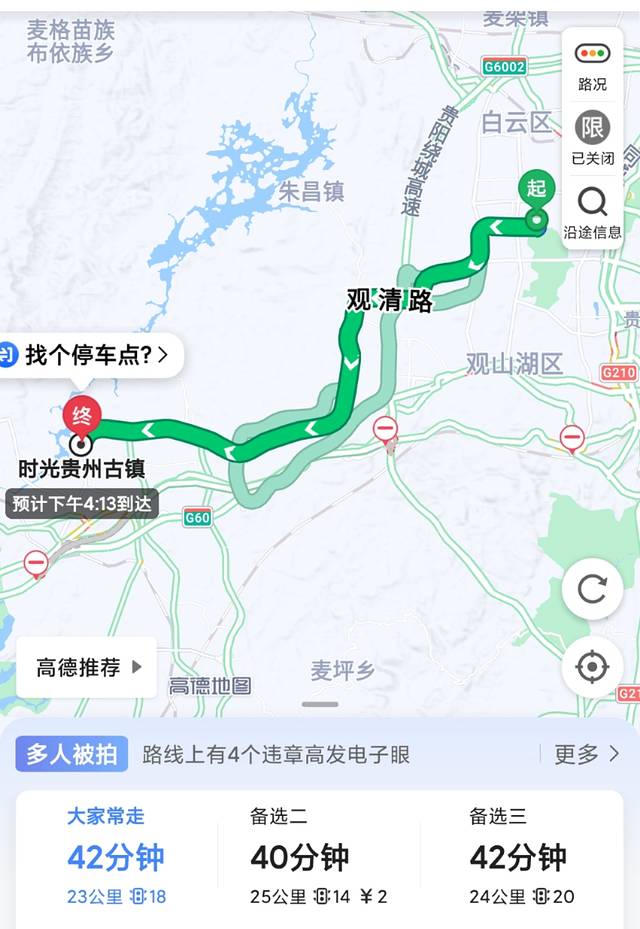Tap the 终 destination marker
640x929 pixels.
click(80, 416)
